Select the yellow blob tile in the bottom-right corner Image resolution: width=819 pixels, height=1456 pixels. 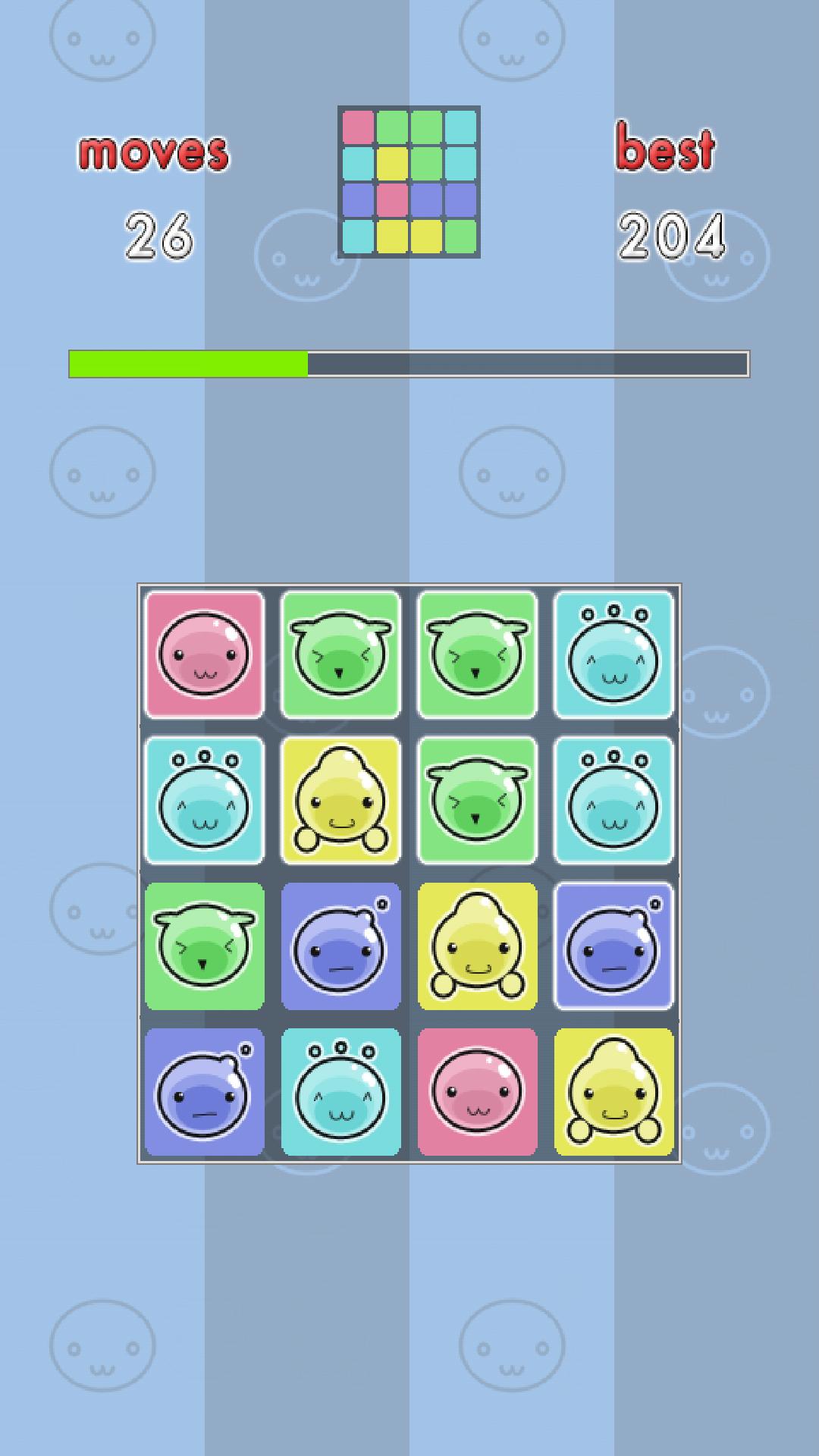613,1092
